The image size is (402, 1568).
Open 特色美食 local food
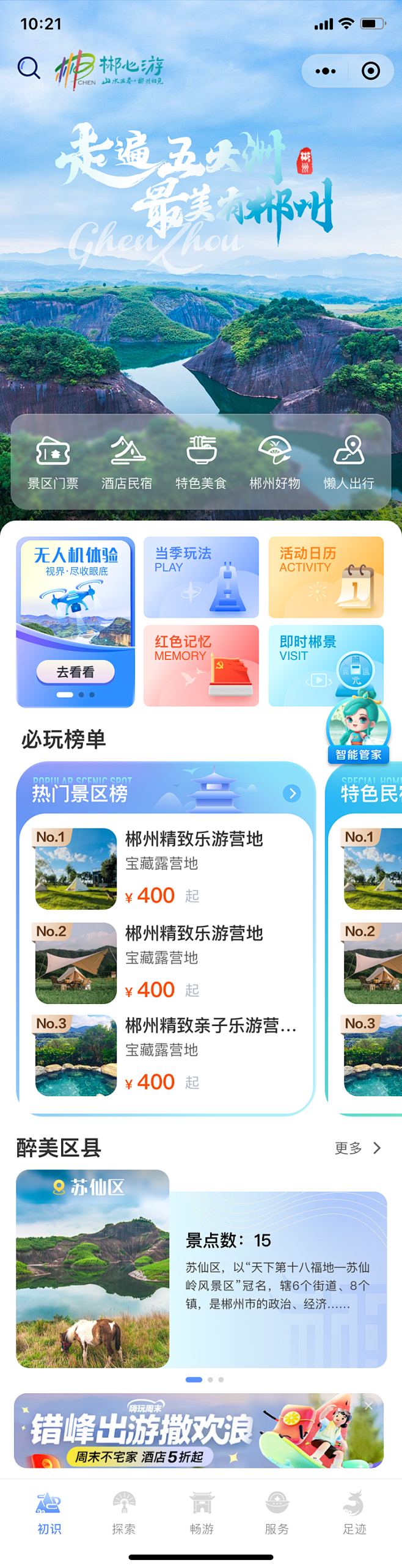click(x=201, y=462)
